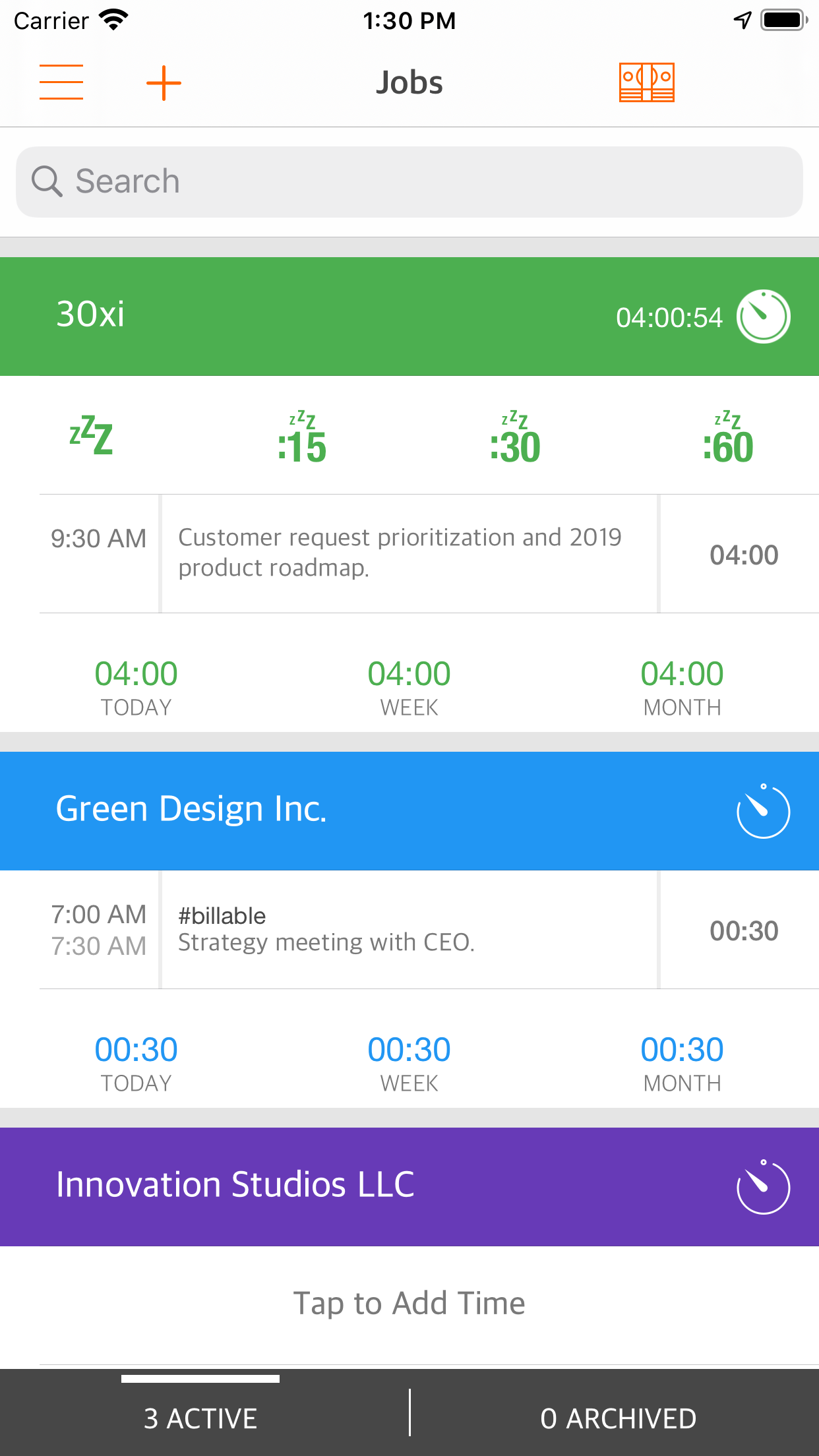Expand the Green Design Inc. job header

[x=264, y=811]
